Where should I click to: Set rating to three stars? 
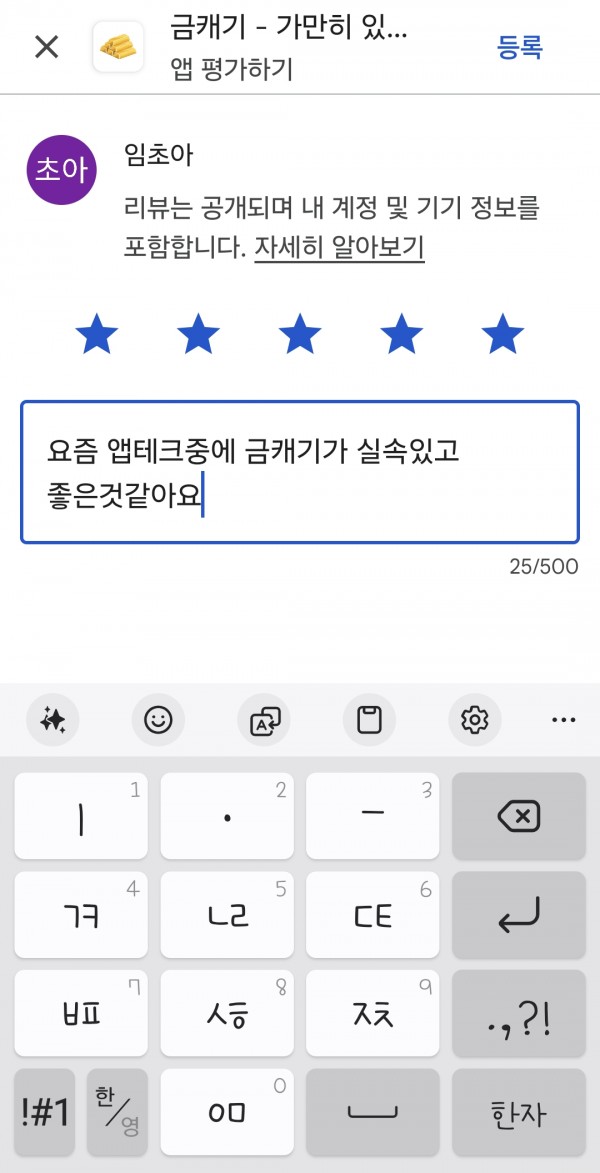point(300,334)
